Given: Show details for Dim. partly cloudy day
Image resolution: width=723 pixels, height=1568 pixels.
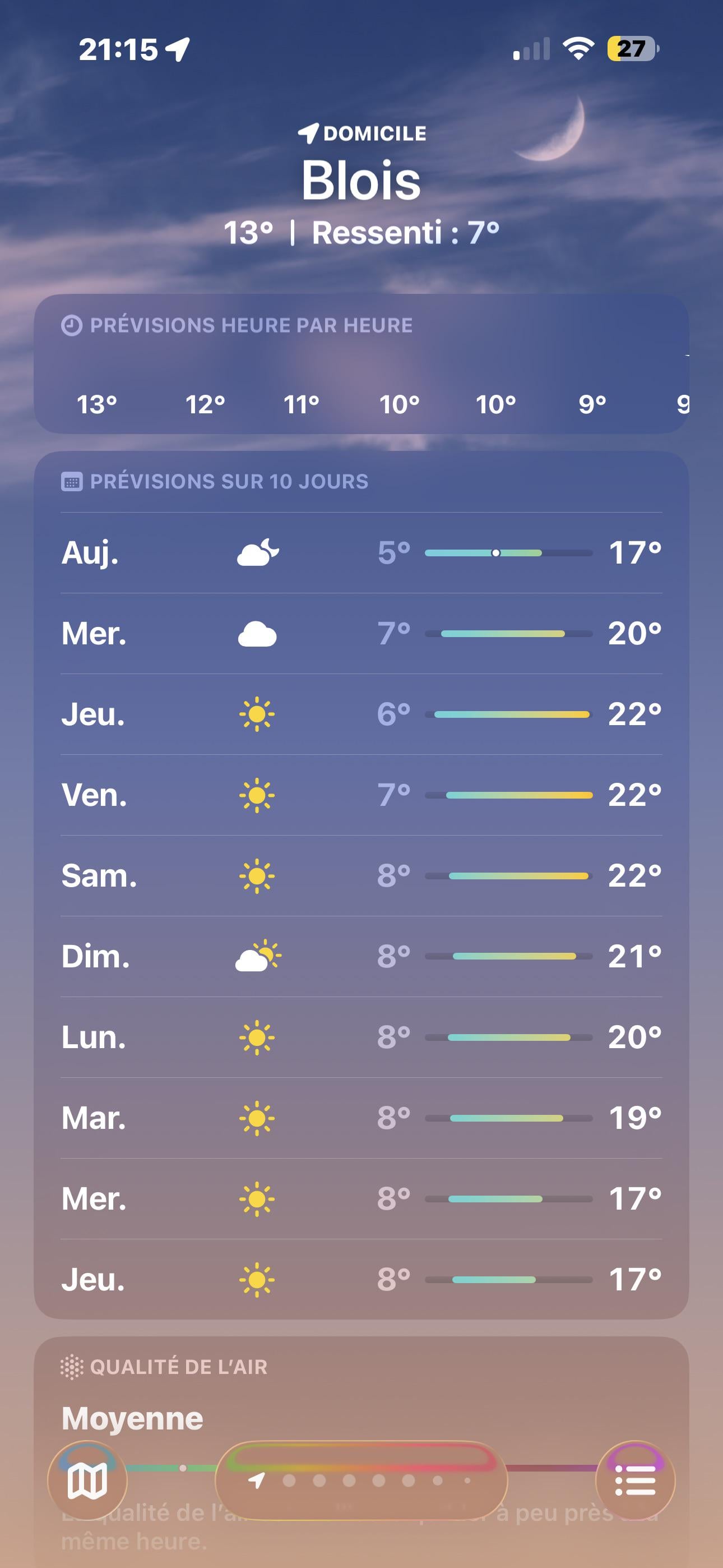Looking at the screenshot, I should (x=361, y=956).
